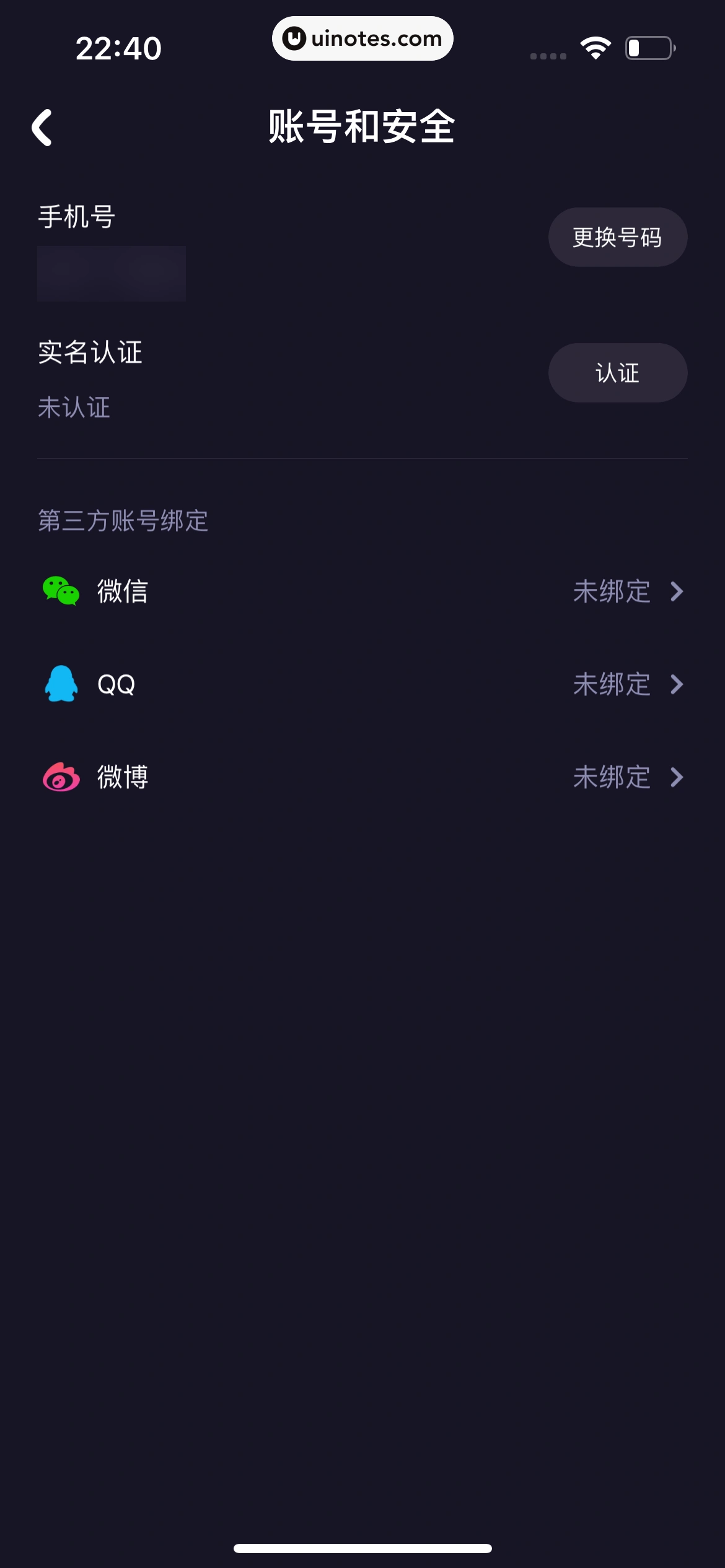Tap the Wi-Fi icon in status bar
This screenshot has width=725, height=1568.
[x=595, y=46]
